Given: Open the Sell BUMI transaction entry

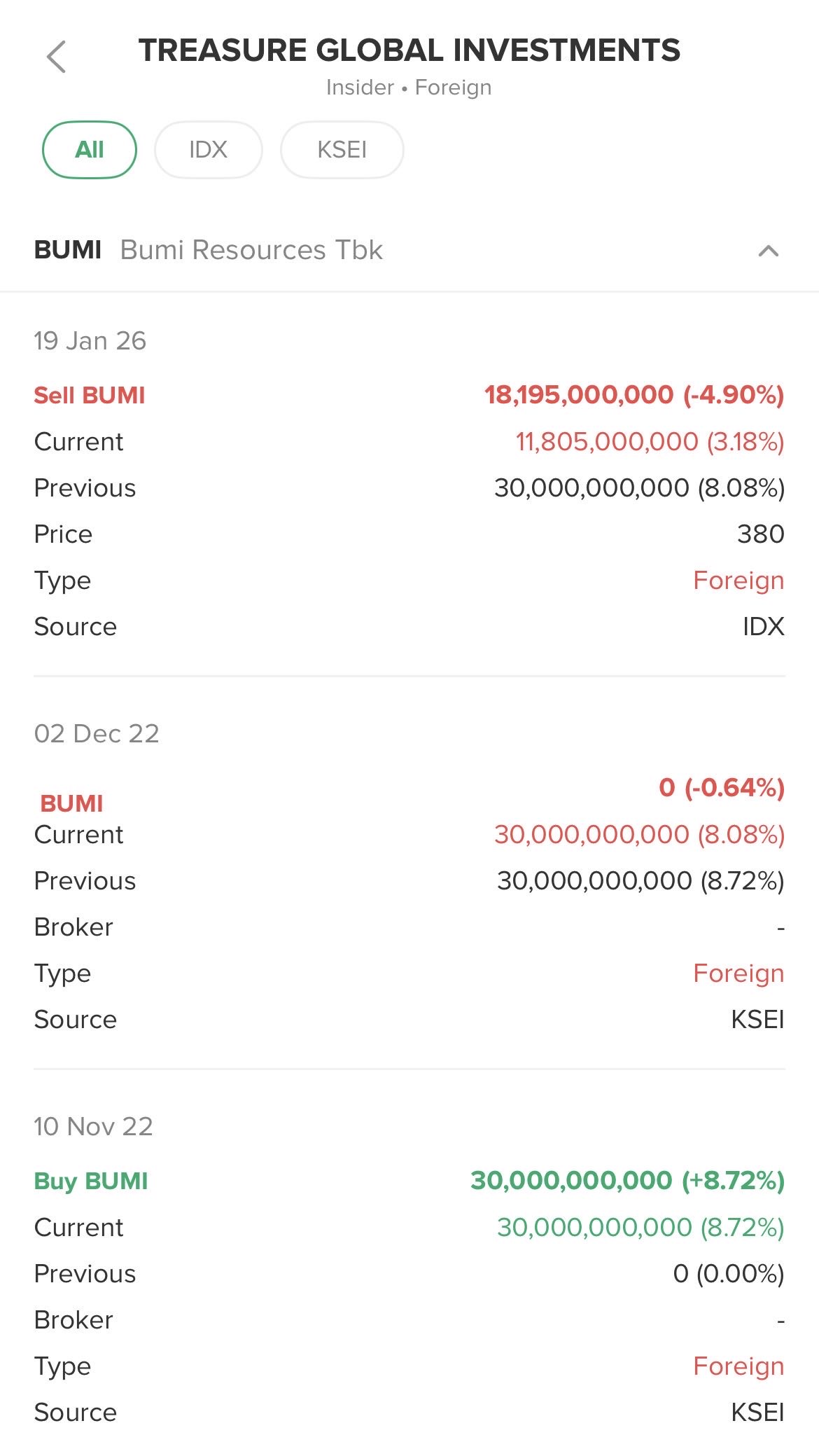Looking at the screenshot, I should point(90,394).
